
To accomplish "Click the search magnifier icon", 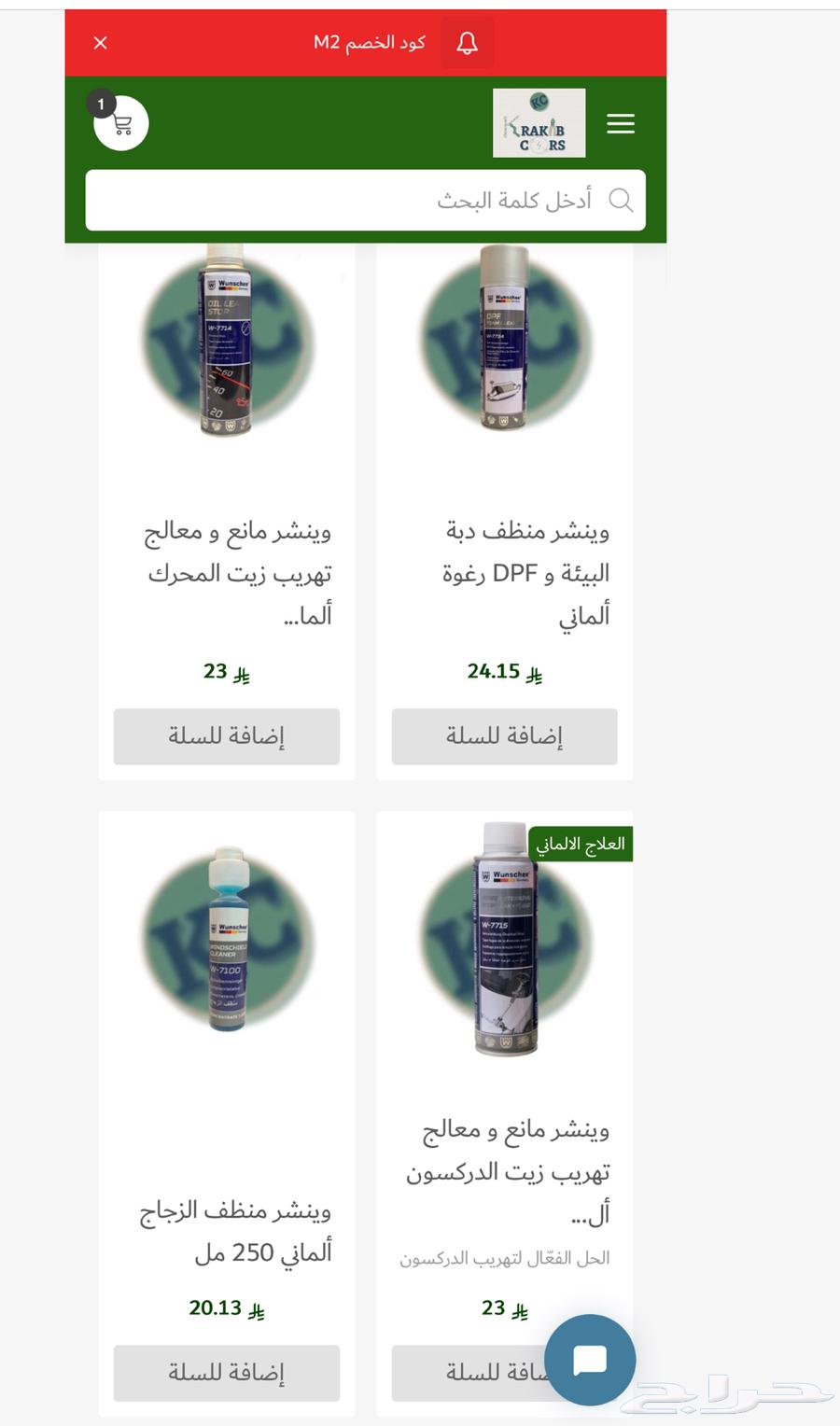I will tap(621, 200).
